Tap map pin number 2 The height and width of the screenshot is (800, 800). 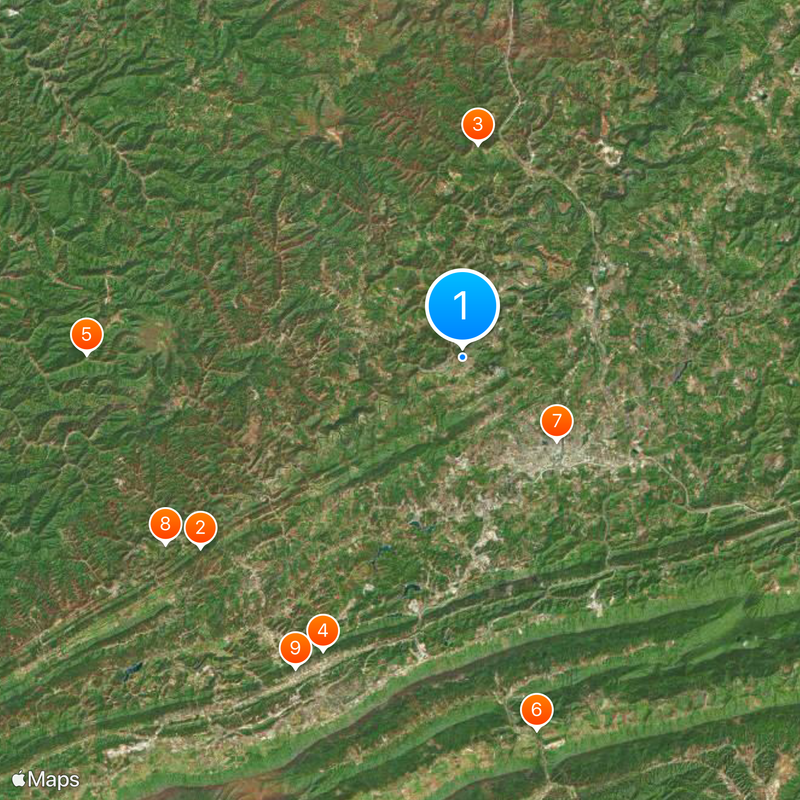201,528
